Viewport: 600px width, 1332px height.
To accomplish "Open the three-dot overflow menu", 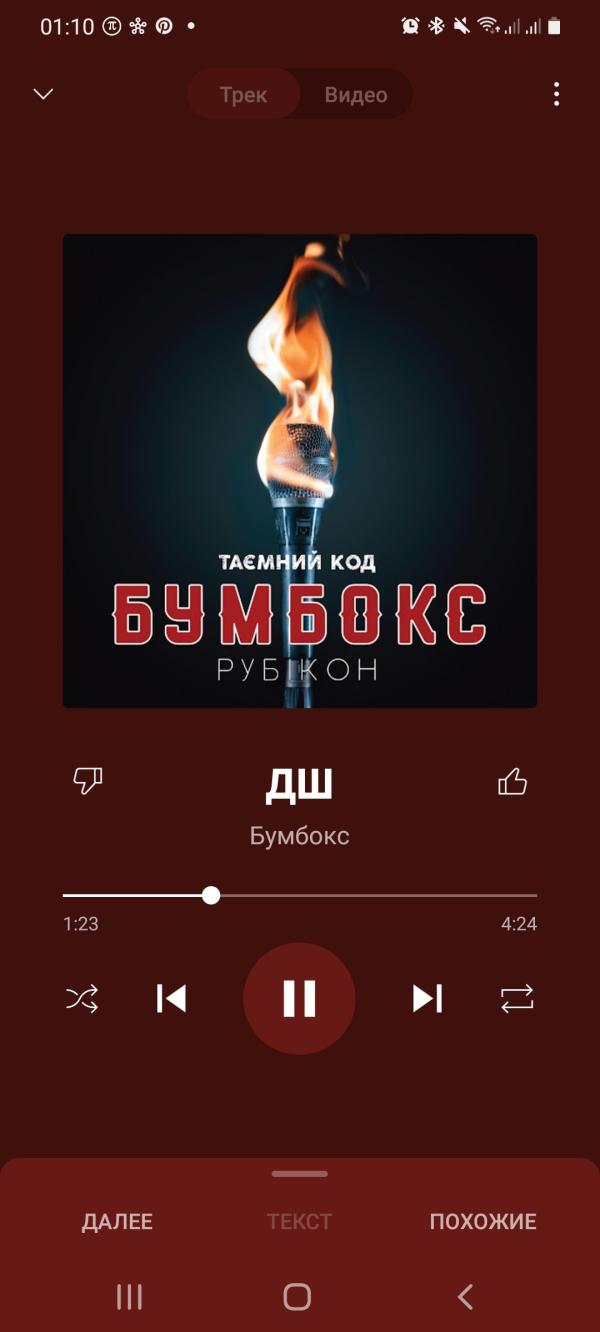I will 556,94.
